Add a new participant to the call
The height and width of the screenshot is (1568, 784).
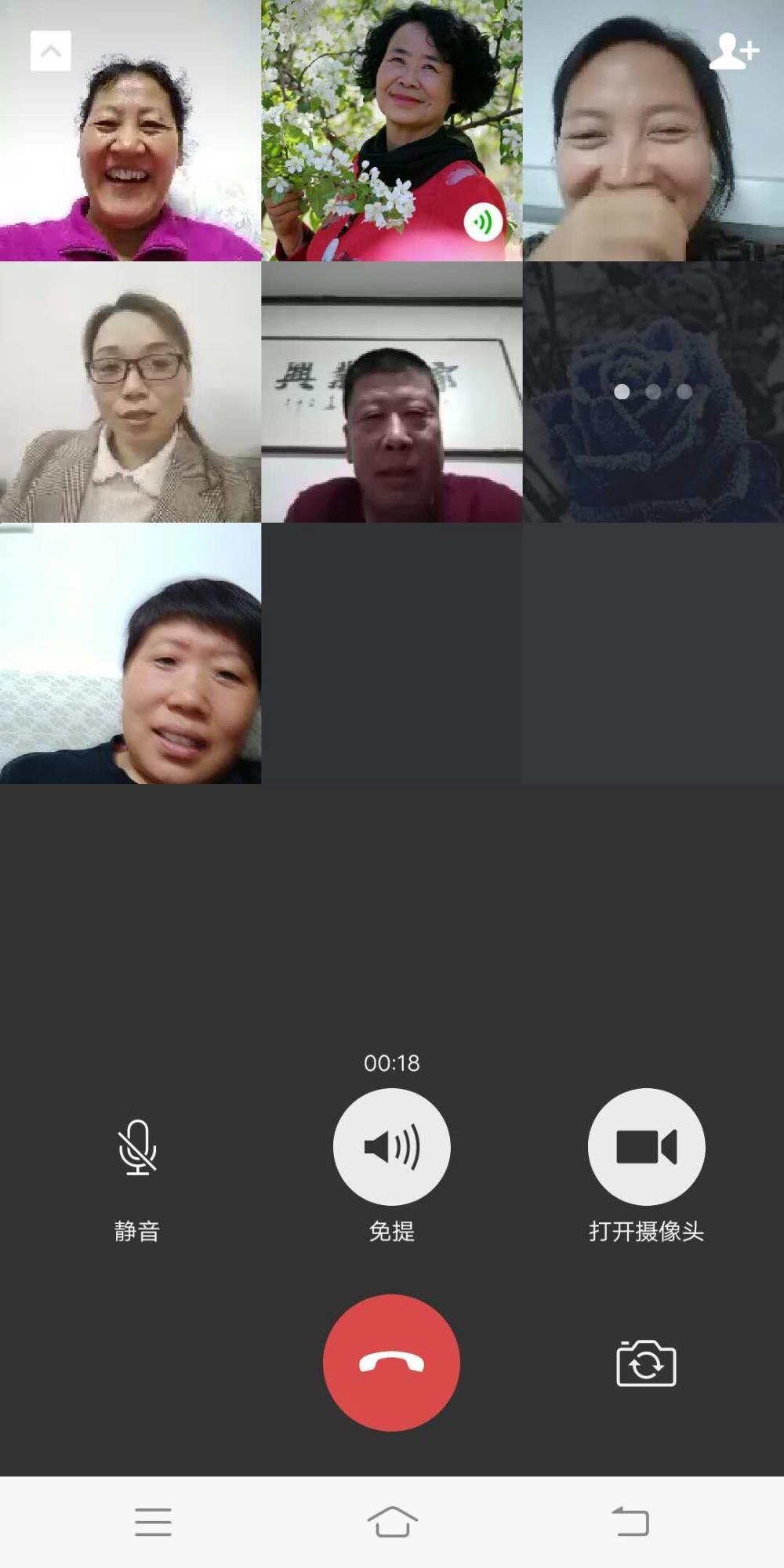pyautogui.click(x=734, y=51)
